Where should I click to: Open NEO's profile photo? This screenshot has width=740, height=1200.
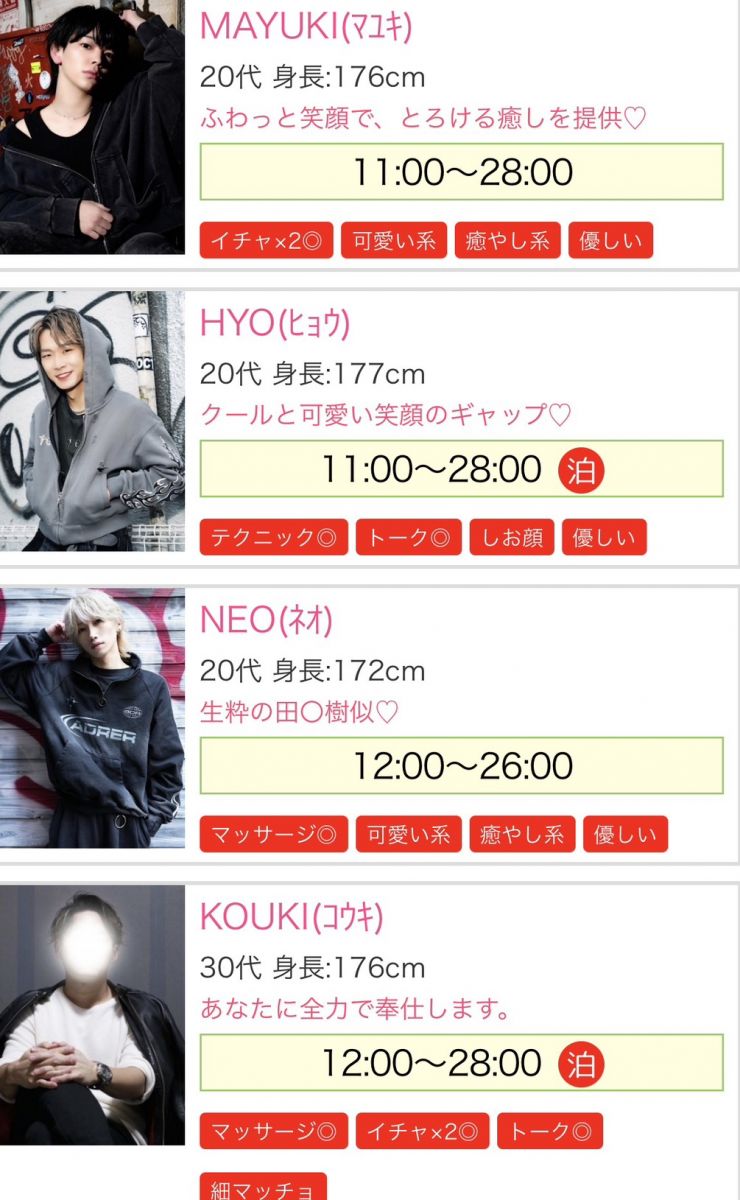point(92,718)
